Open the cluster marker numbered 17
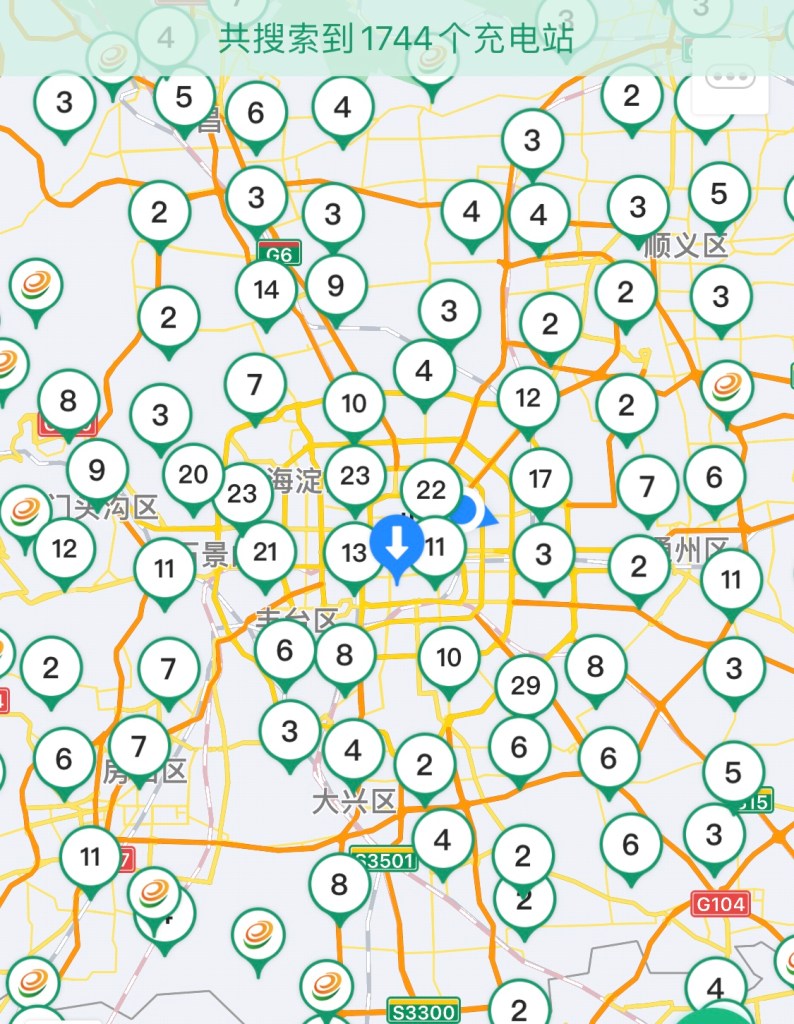 (x=540, y=479)
